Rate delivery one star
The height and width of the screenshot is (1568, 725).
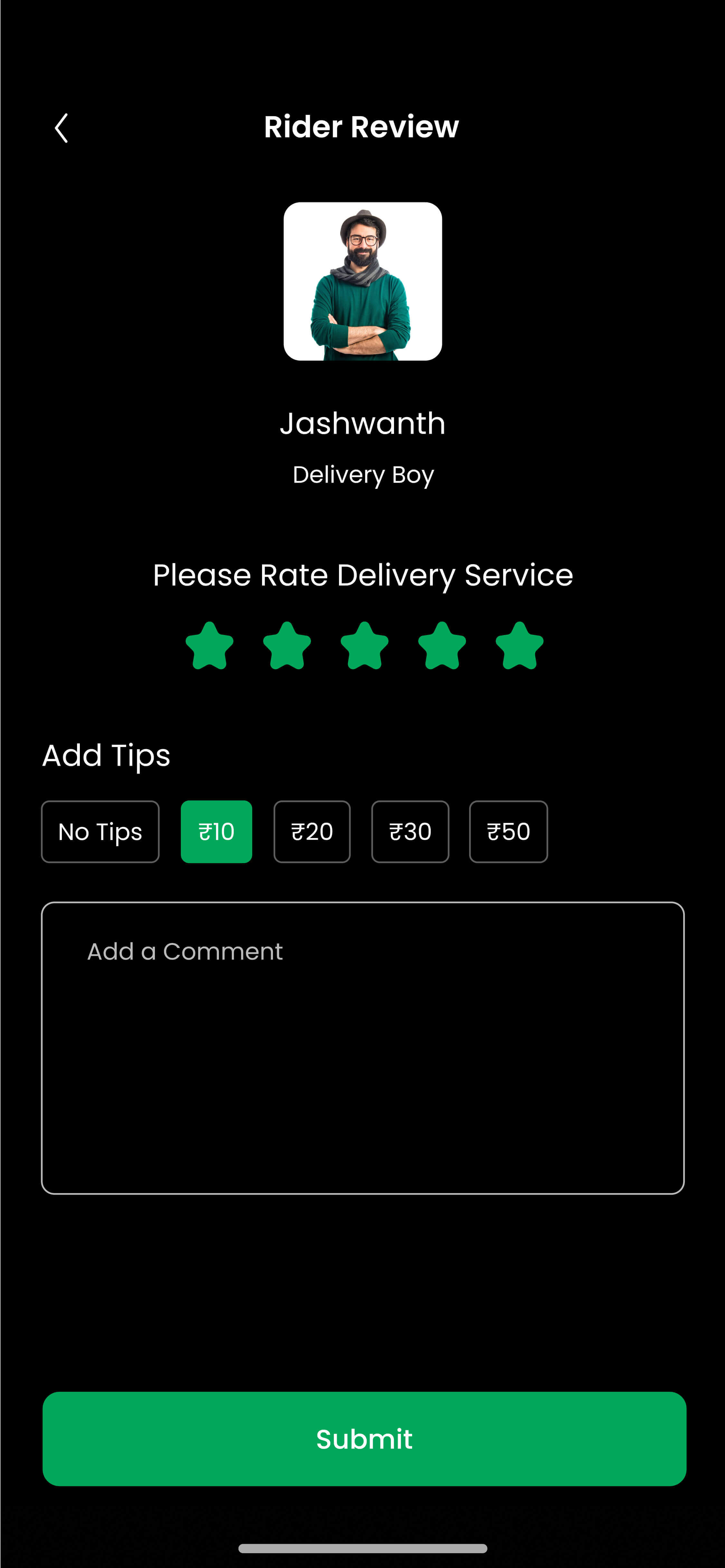(x=209, y=647)
